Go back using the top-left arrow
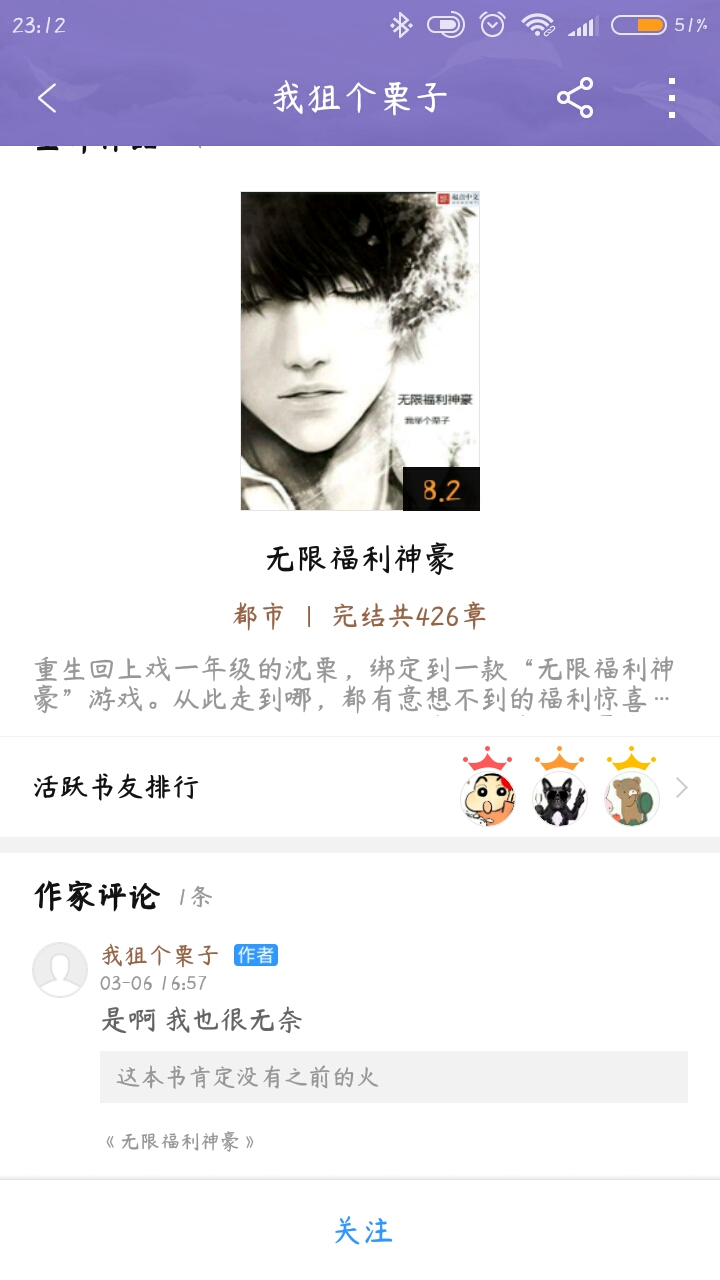The height and width of the screenshot is (1280, 720). (47, 98)
